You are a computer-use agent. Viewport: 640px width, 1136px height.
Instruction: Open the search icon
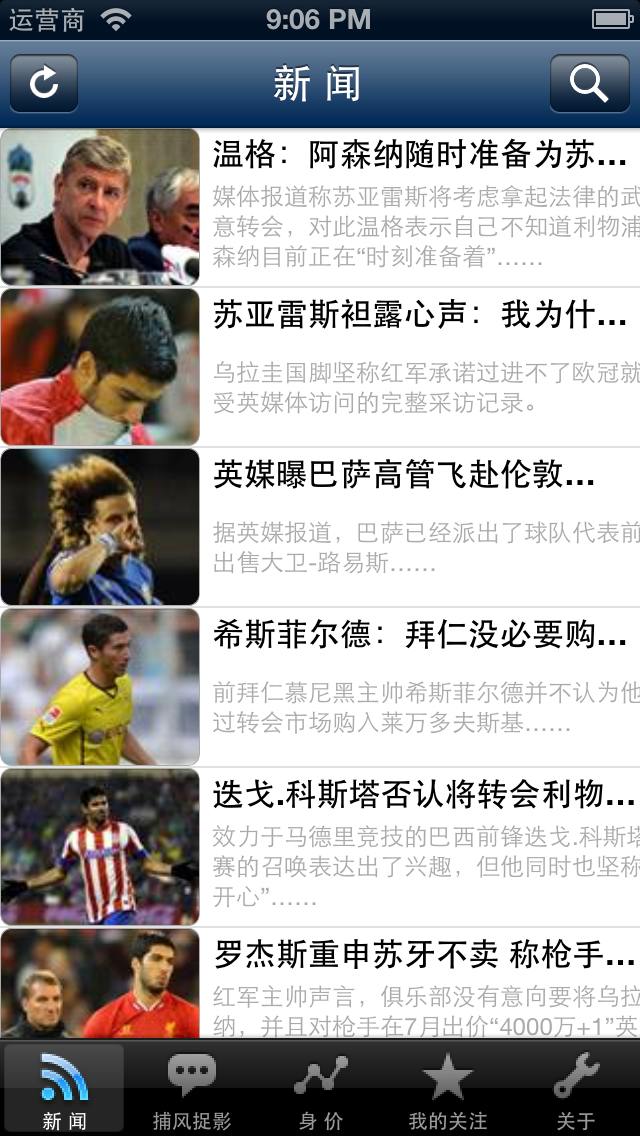pyautogui.click(x=589, y=83)
